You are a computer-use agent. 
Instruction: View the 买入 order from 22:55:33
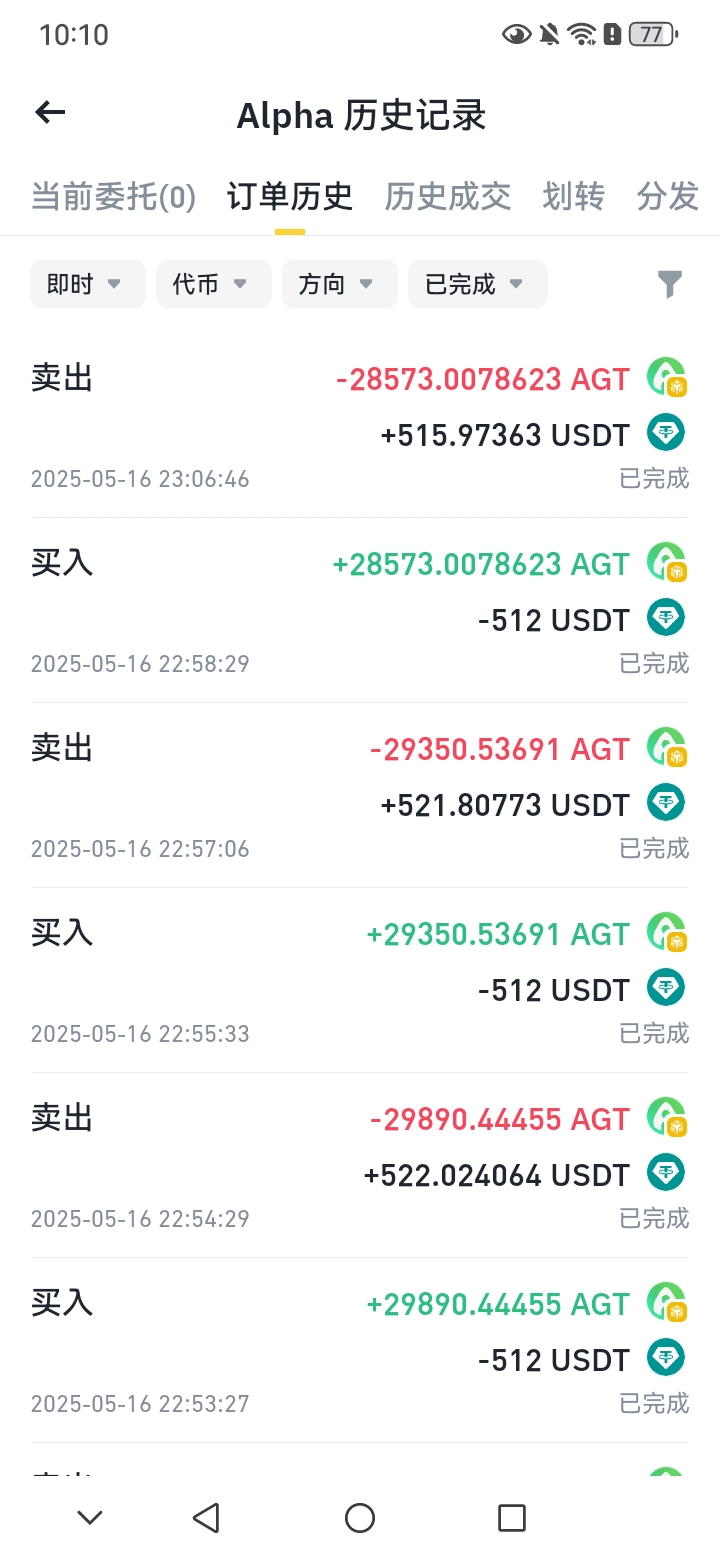[360, 980]
